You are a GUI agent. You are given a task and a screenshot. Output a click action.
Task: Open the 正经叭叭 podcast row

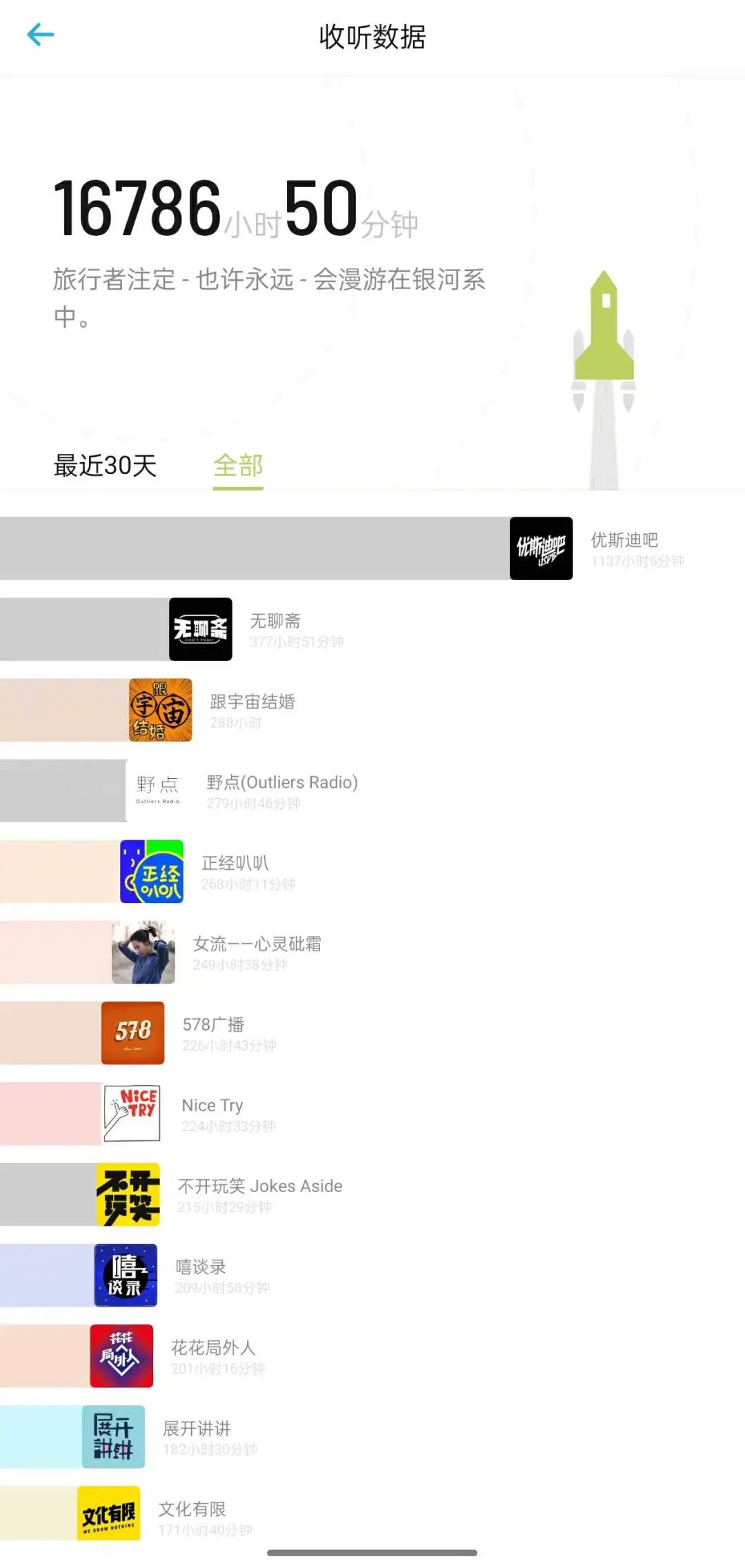(x=235, y=864)
